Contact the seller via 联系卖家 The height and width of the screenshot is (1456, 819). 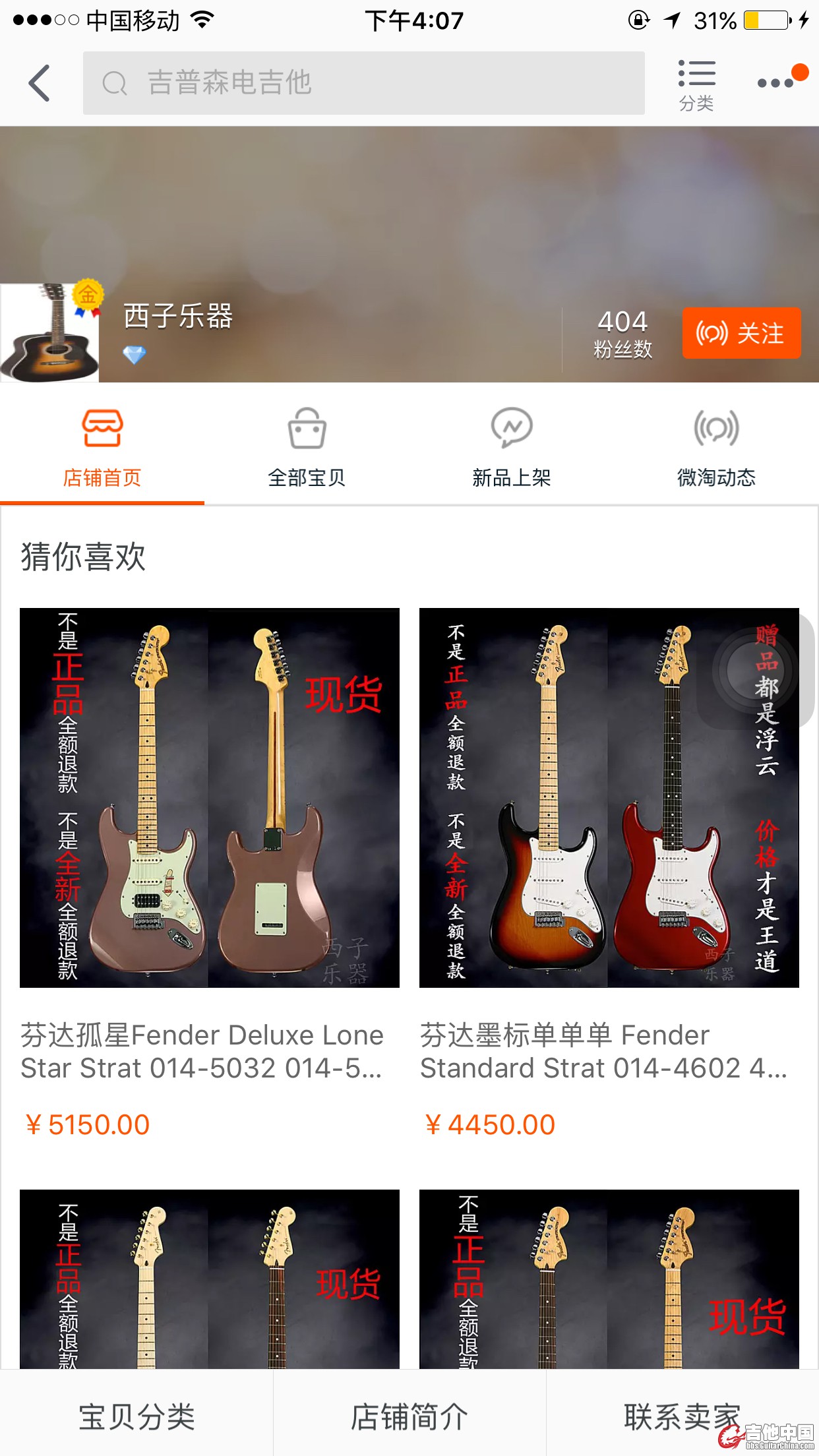[x=682, y=1416]
